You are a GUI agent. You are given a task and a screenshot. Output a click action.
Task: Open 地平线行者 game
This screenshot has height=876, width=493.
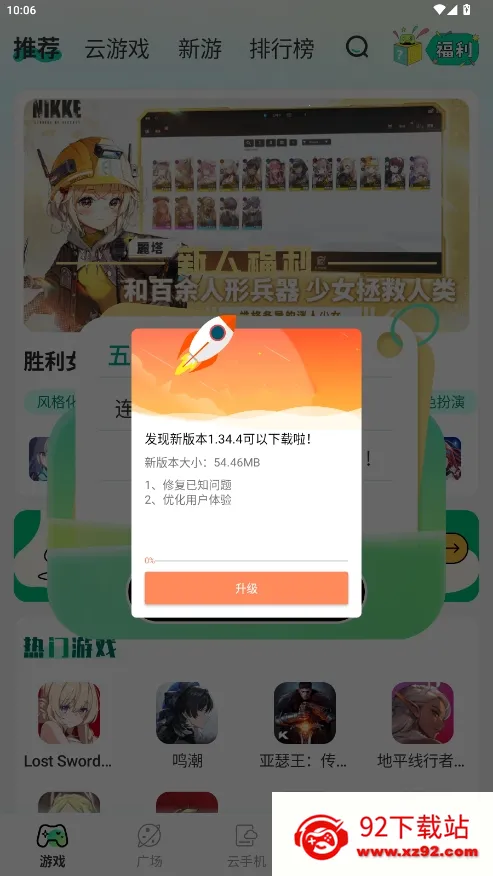[422, 725]
